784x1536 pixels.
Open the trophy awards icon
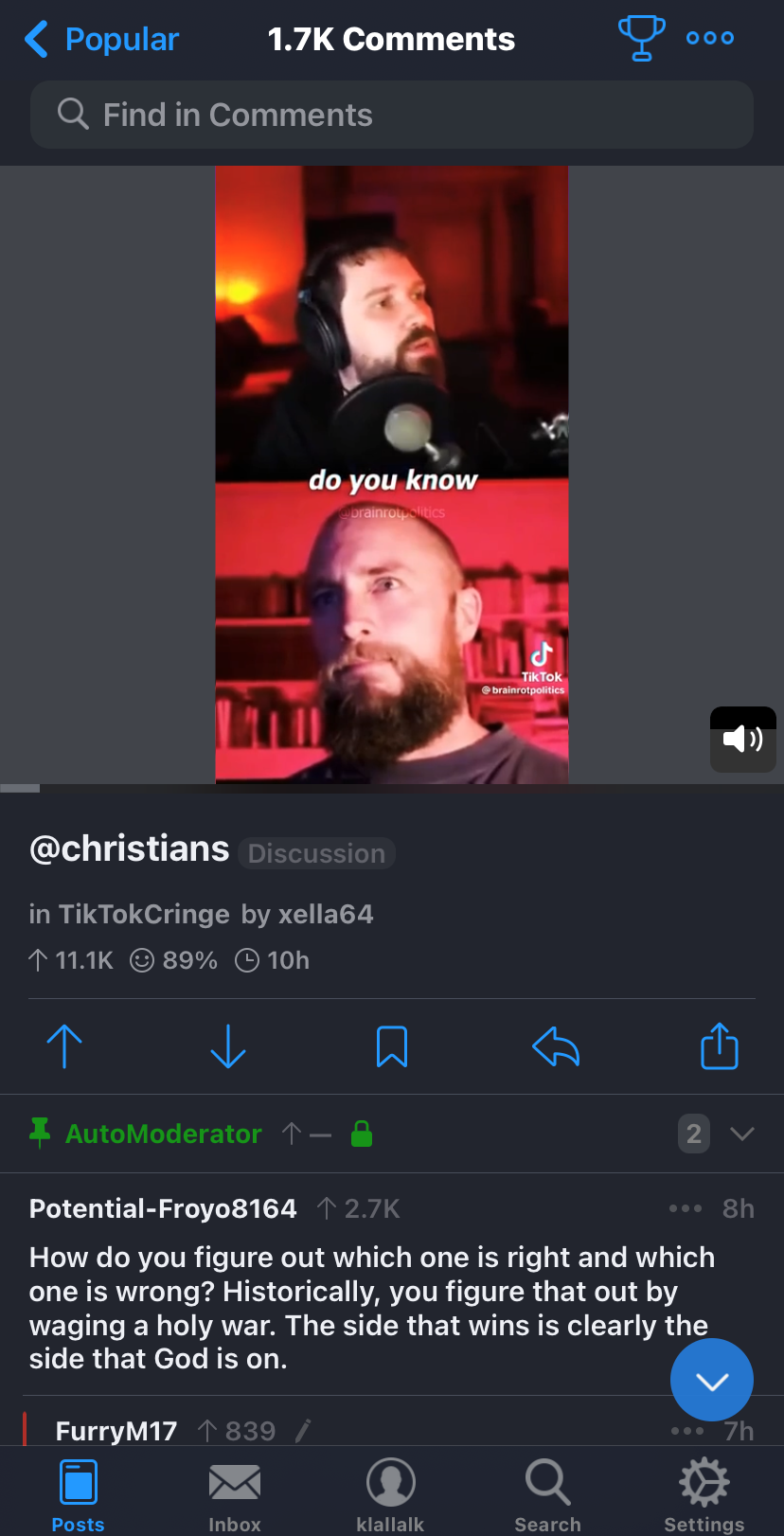click(x=641, y=39)
